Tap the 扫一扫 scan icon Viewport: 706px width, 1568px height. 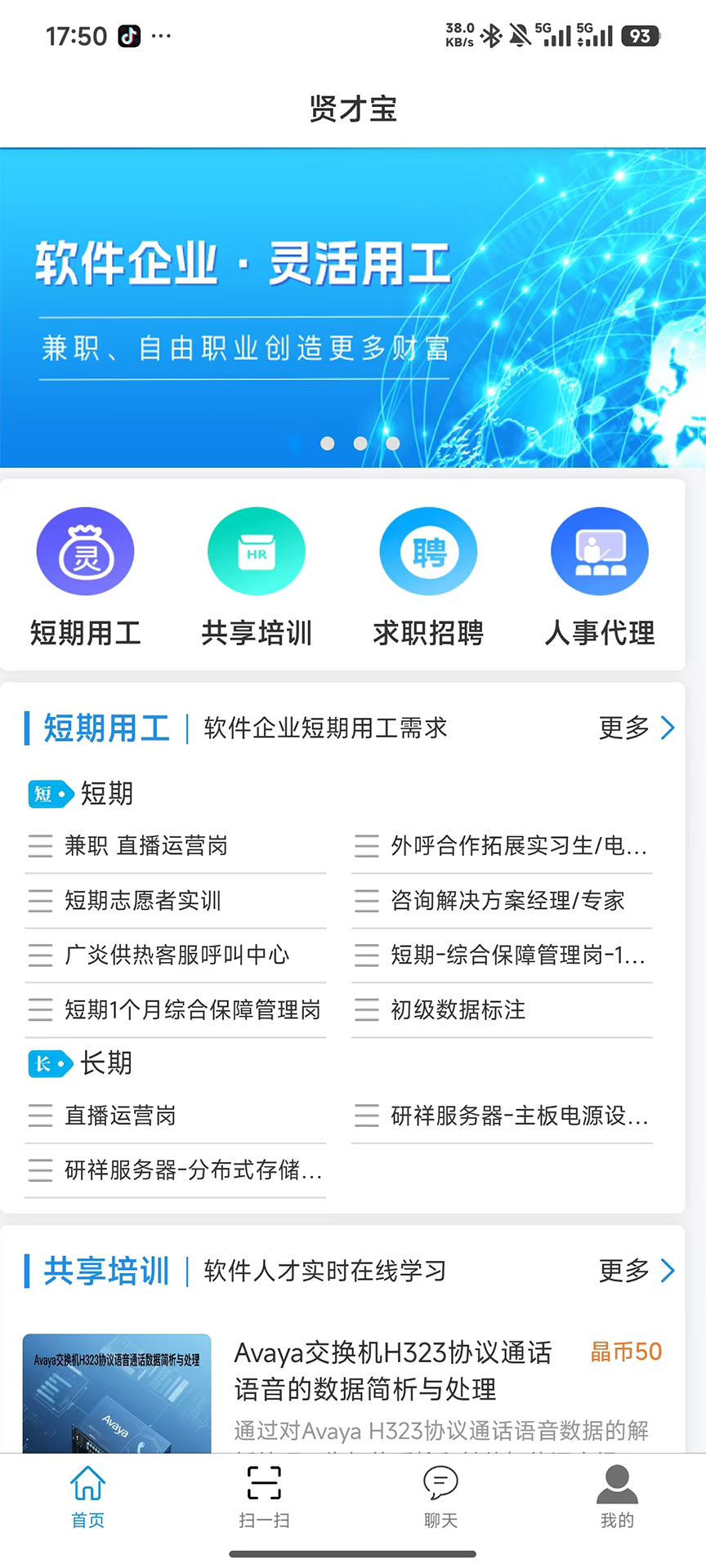point(264,1484)
